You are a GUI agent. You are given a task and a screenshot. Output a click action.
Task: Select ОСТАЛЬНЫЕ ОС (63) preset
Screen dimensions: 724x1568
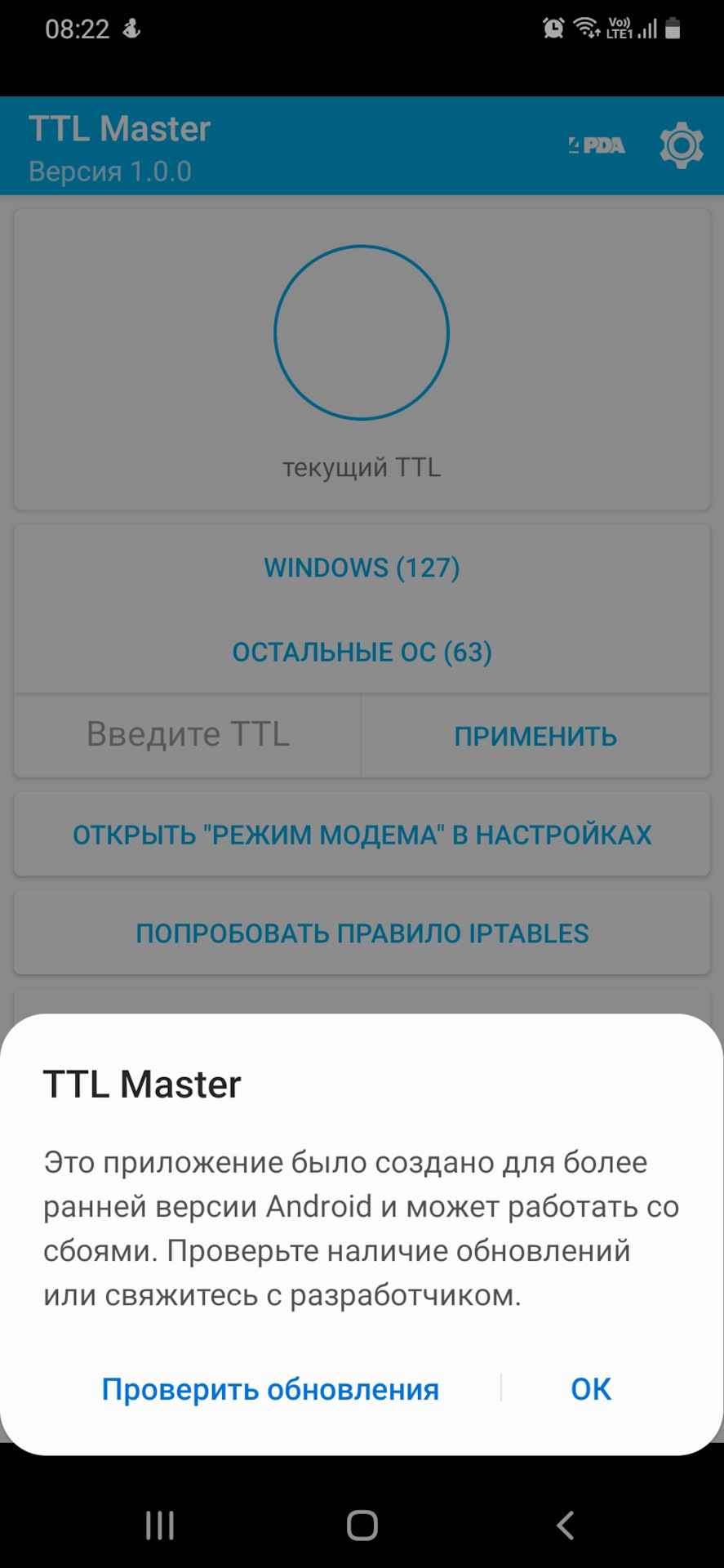362,653
